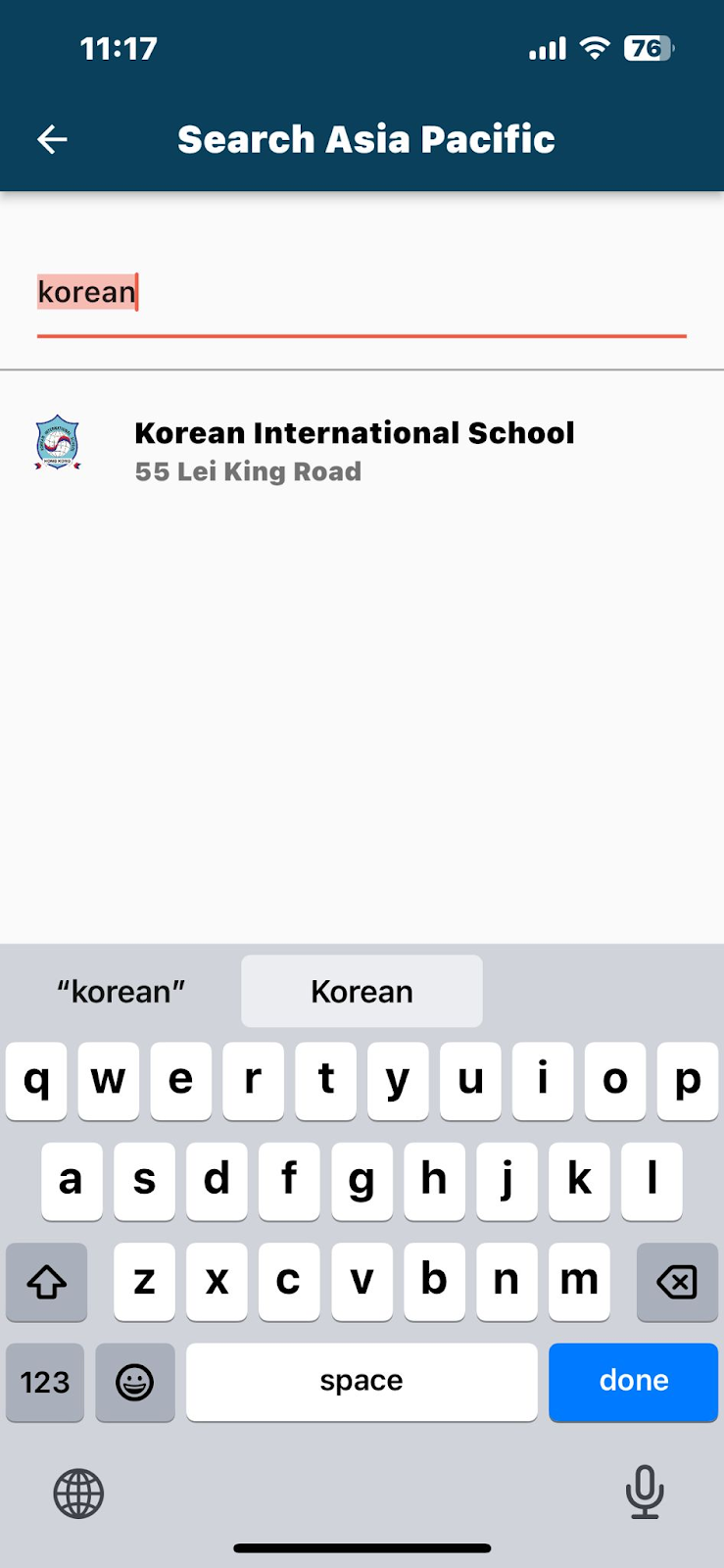Go back using the arrow icon
Screen dimensions: 724x1568
[x=52, y=139]
